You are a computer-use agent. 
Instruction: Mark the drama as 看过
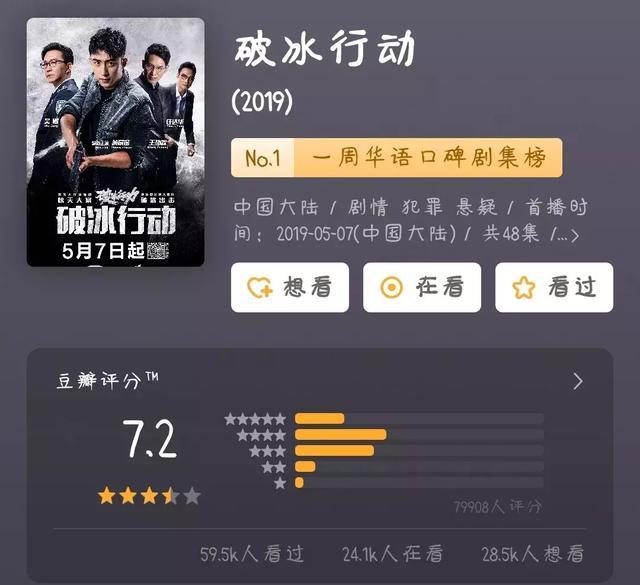coord(553,288)
